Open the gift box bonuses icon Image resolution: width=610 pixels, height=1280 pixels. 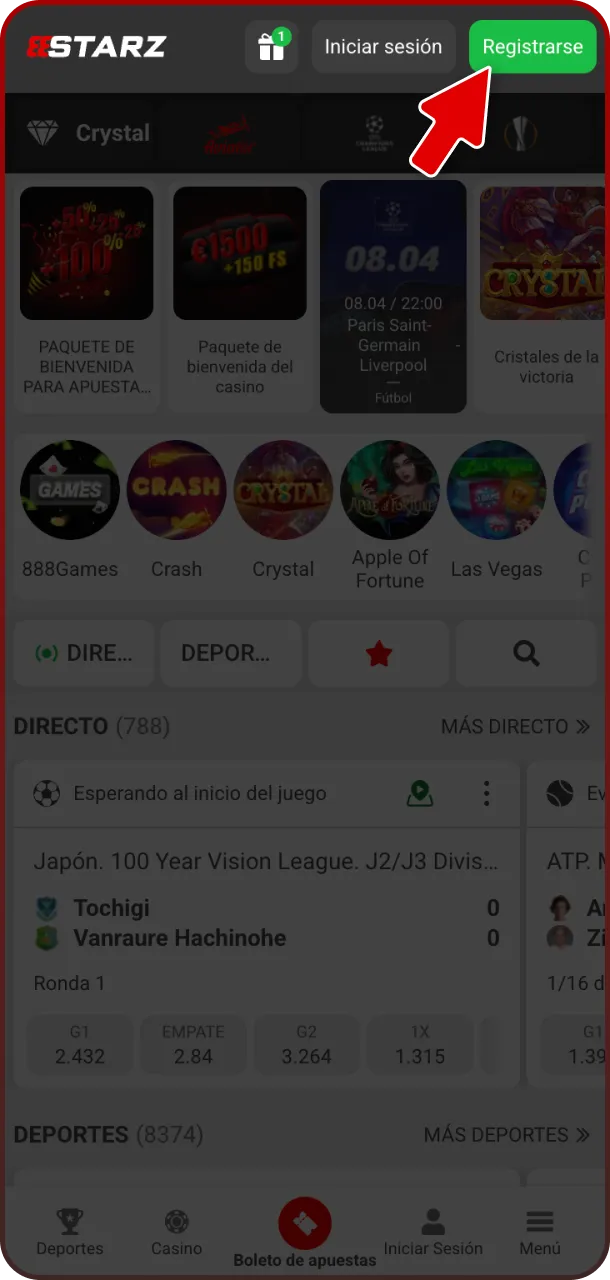click(x=271, y=47)
